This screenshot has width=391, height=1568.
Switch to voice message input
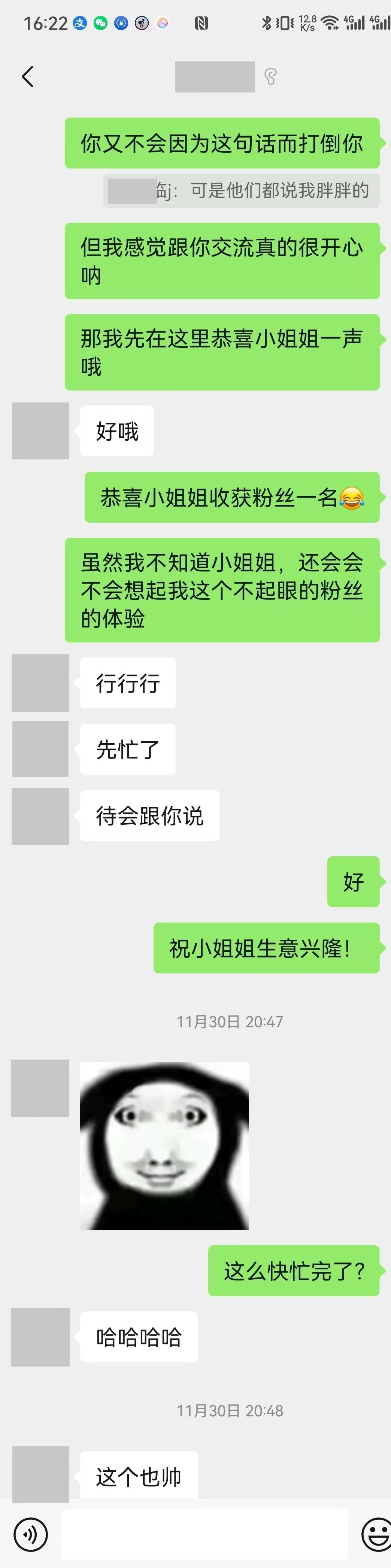[x=30, y=1533]
